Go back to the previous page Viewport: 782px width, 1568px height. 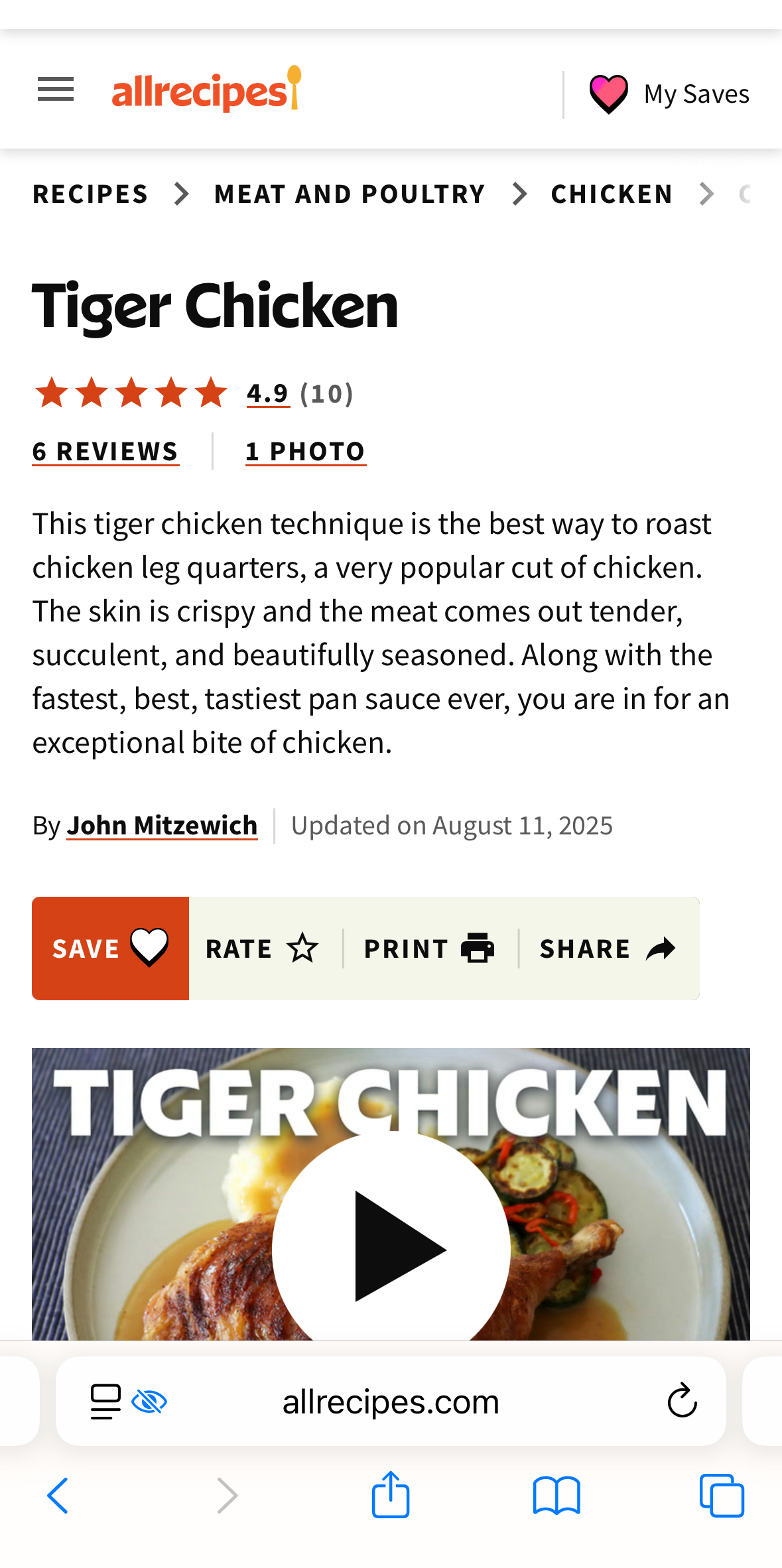pyautogui.click(x=58, y=1496)
